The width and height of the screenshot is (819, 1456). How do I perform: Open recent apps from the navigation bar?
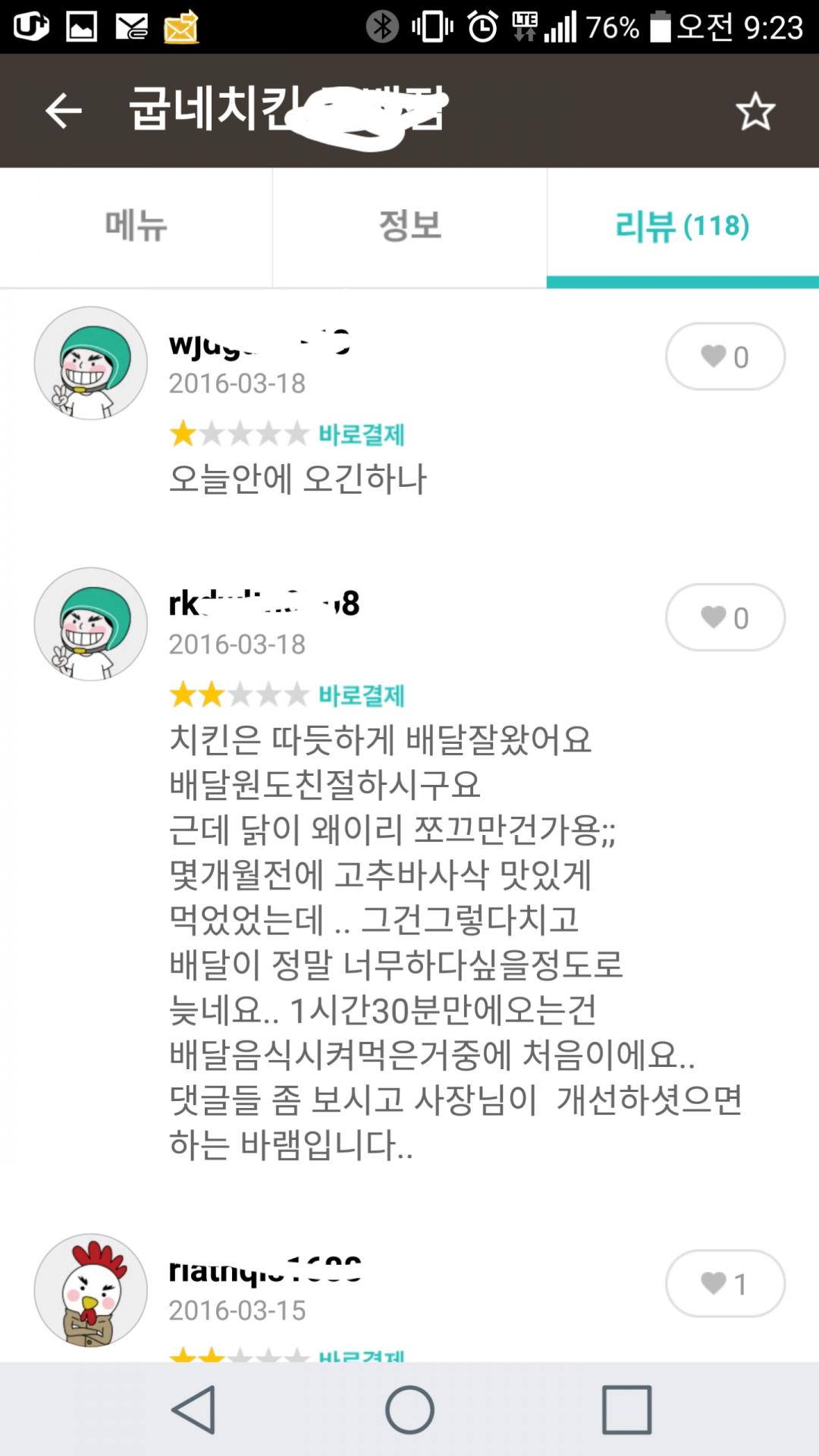click(x=626, y=1409)
